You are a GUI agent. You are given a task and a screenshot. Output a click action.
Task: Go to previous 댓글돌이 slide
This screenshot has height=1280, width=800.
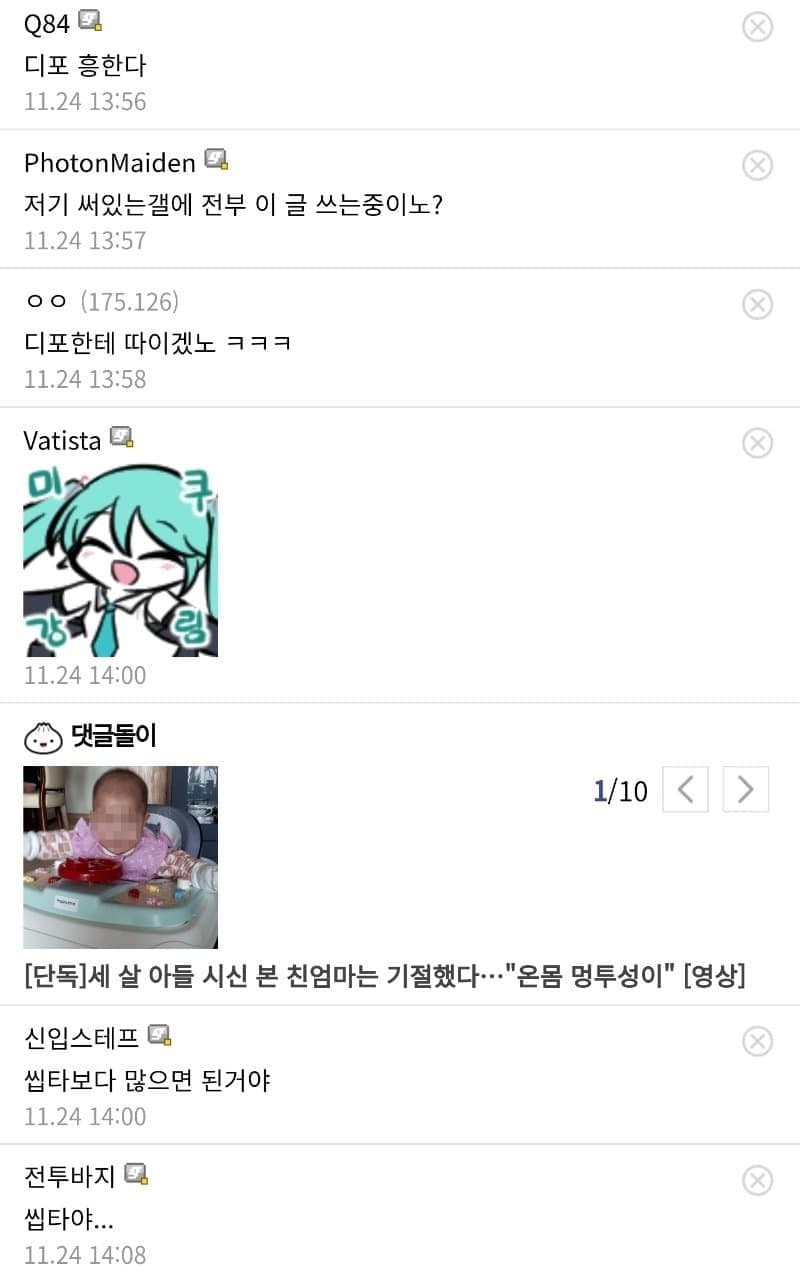click(685, 790)
